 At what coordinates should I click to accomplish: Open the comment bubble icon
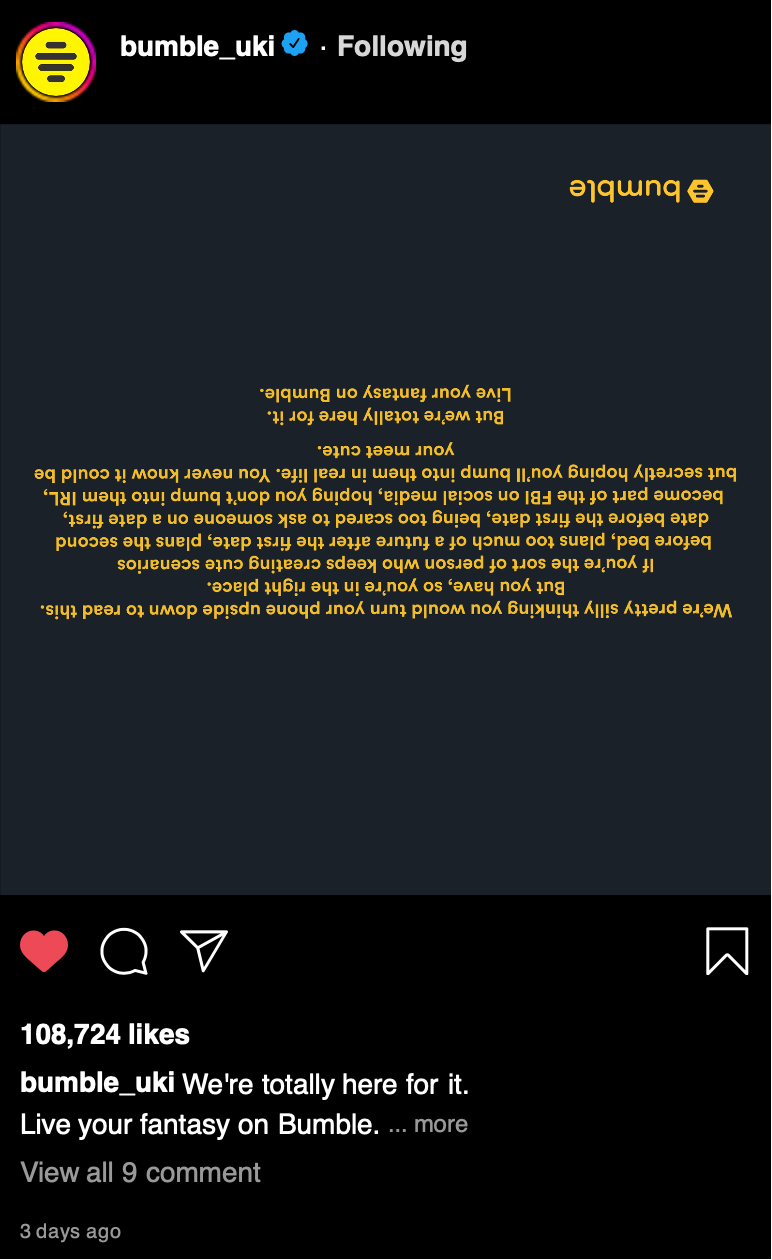[x=125, y=951]
